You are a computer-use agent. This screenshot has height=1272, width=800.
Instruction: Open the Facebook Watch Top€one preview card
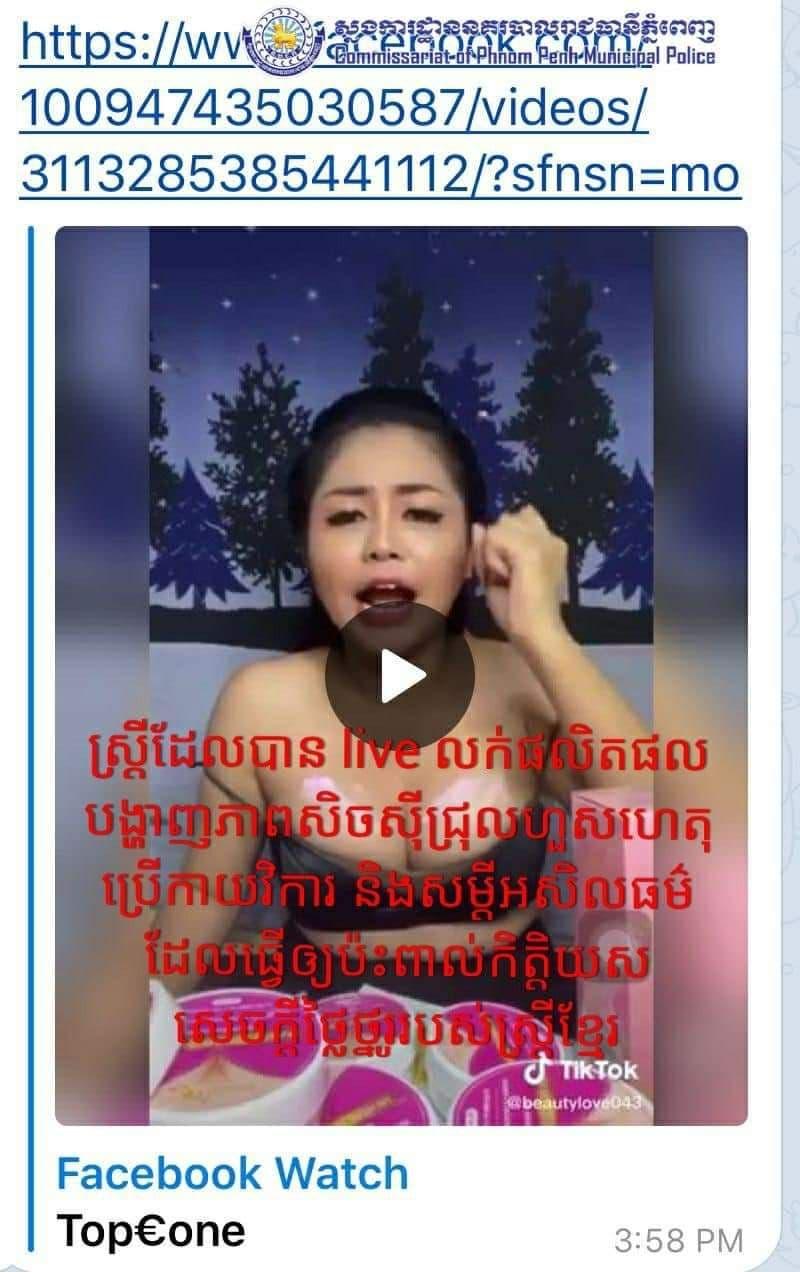232,1173
